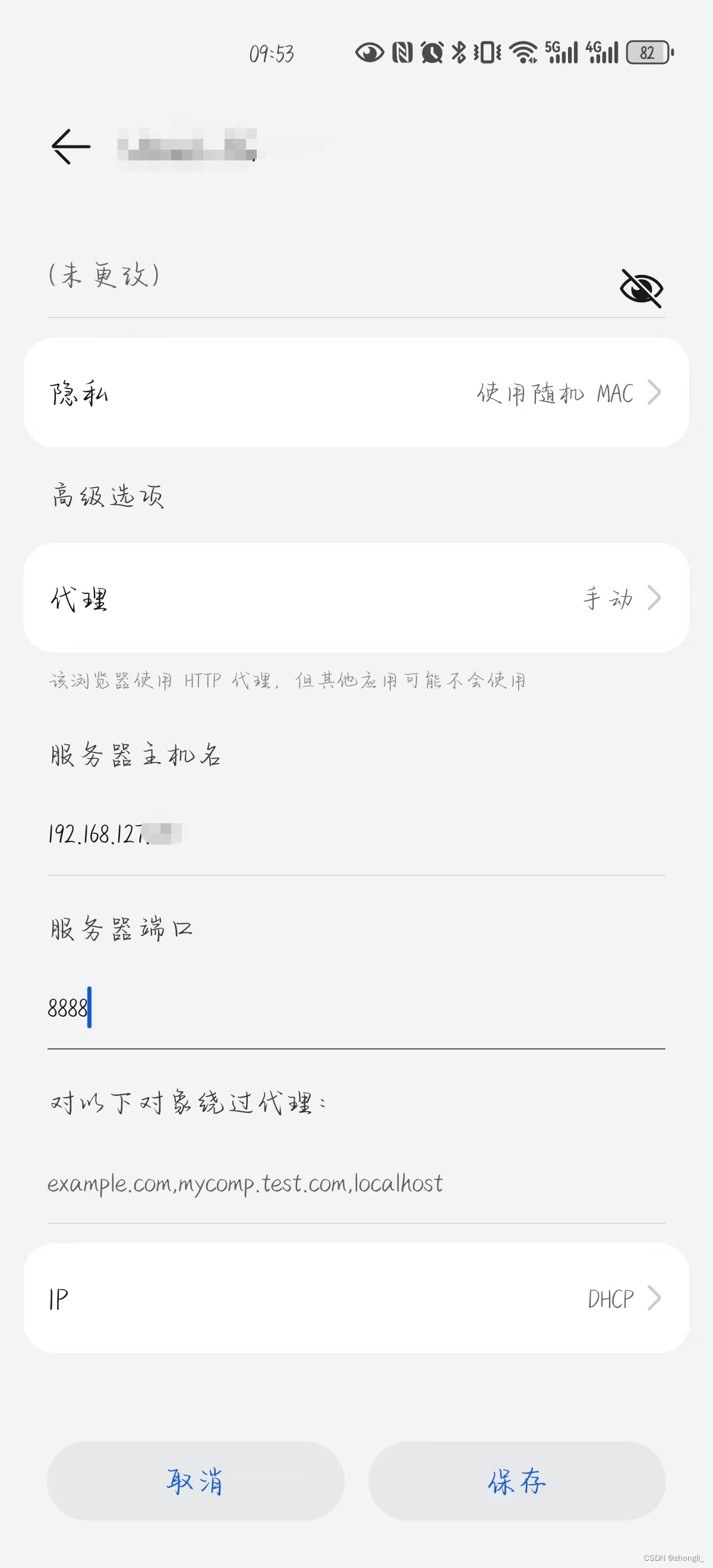The image size is (713, 1568).
Task: Cancel changes with 取消
Action: (x=195, y=1481)
